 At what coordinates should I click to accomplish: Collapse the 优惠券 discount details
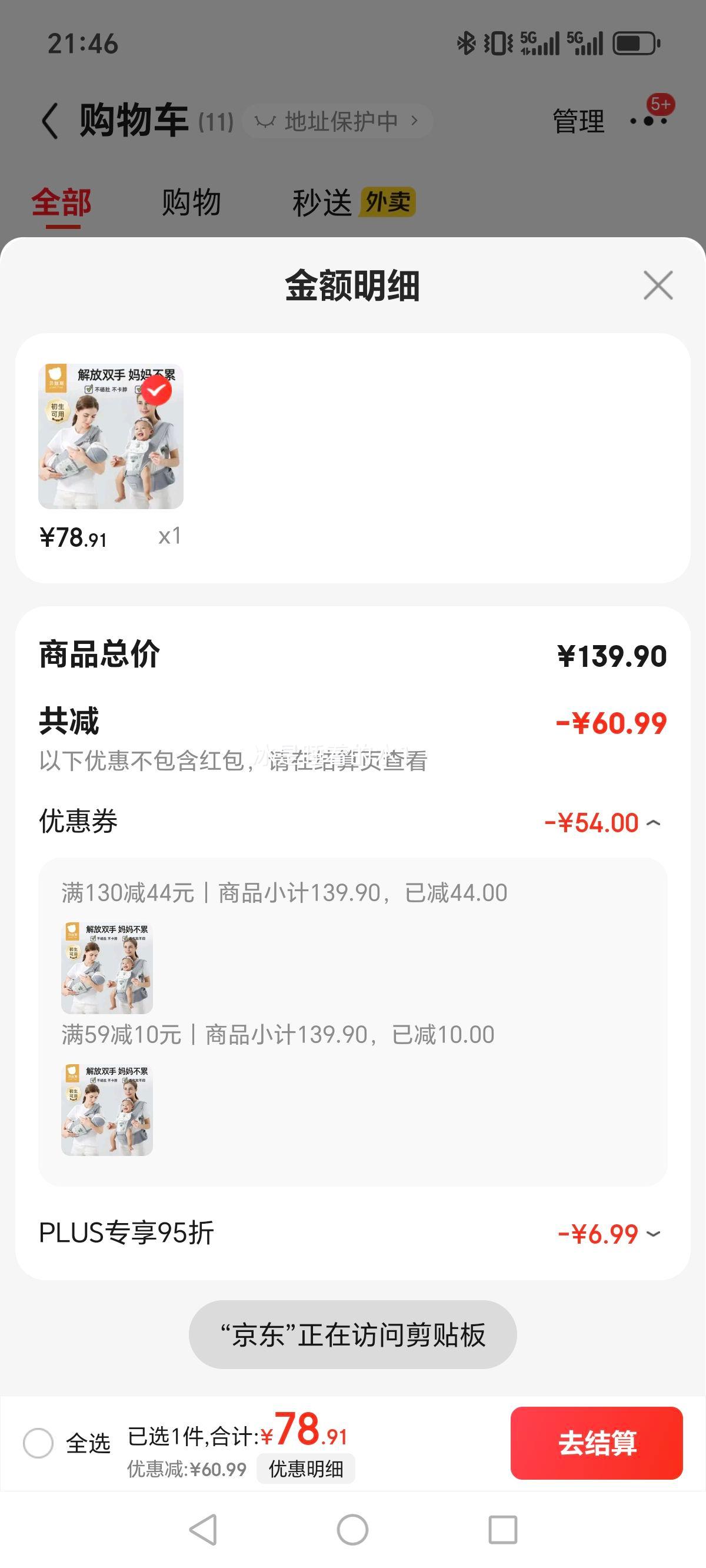point(653,823)
